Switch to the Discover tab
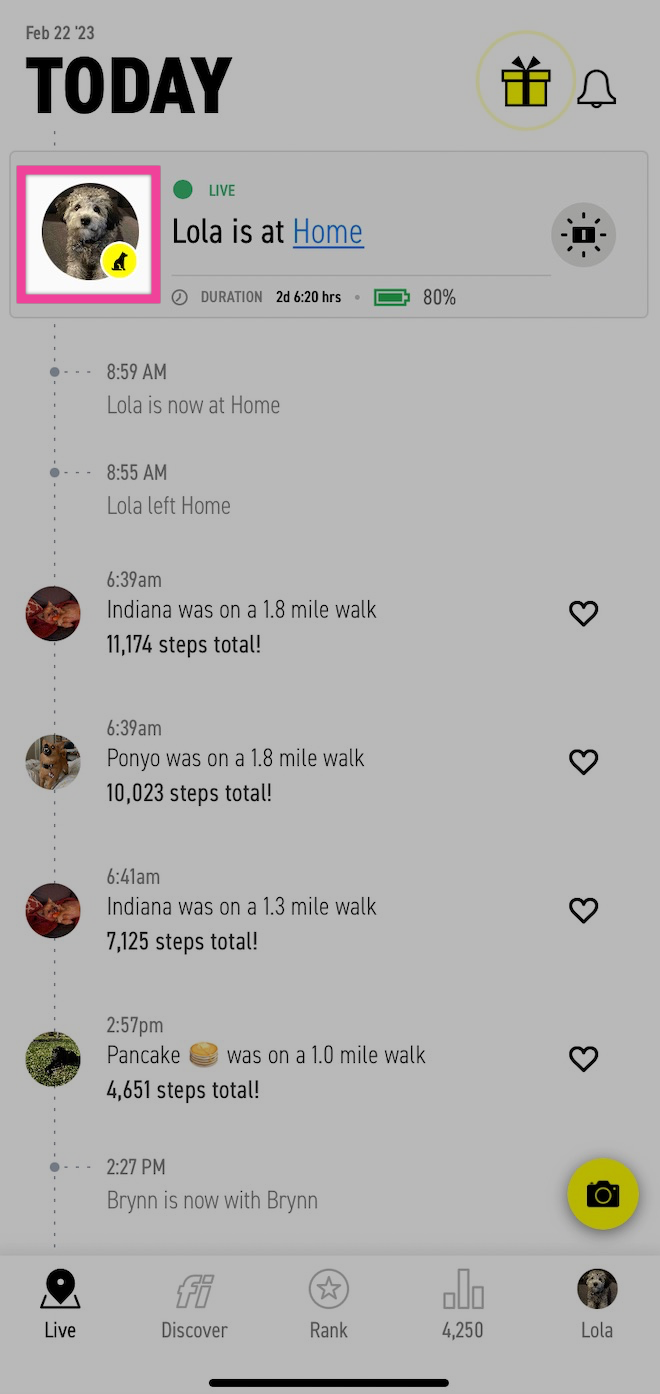Image resolution: width=660 pixels, height=1394 pixels. tap(194, 1305)
